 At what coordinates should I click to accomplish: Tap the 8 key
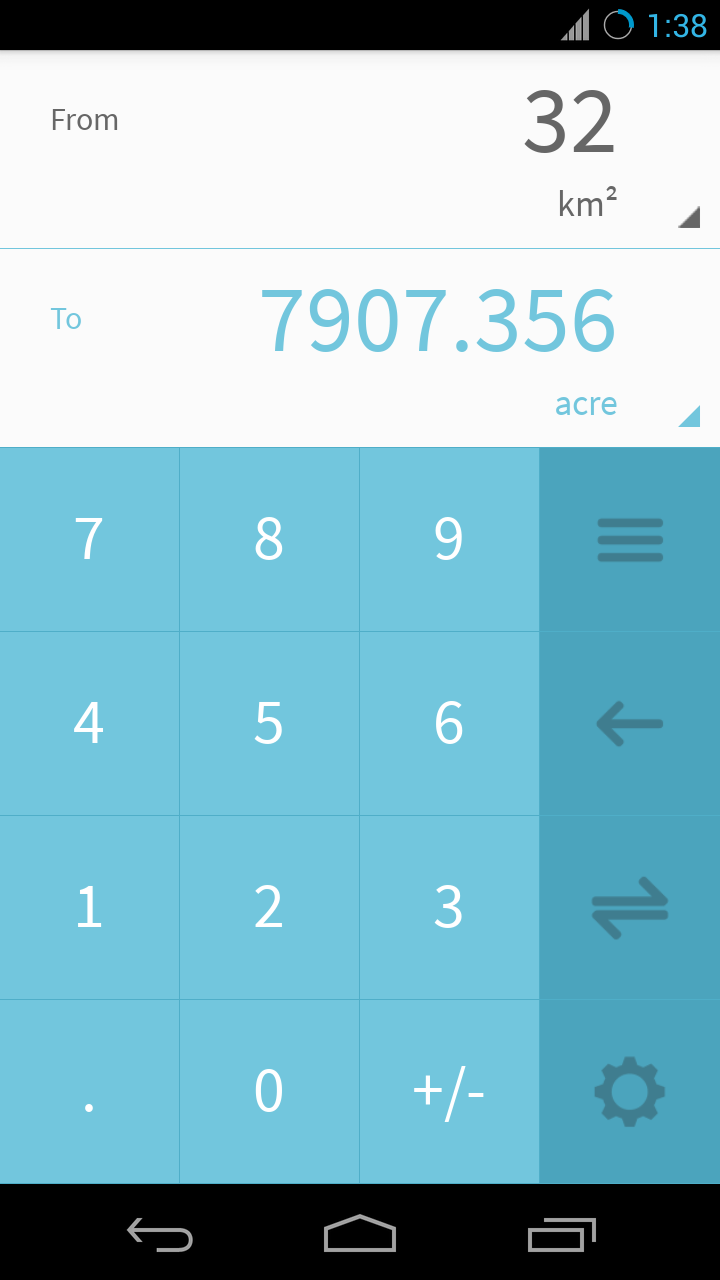269,540
